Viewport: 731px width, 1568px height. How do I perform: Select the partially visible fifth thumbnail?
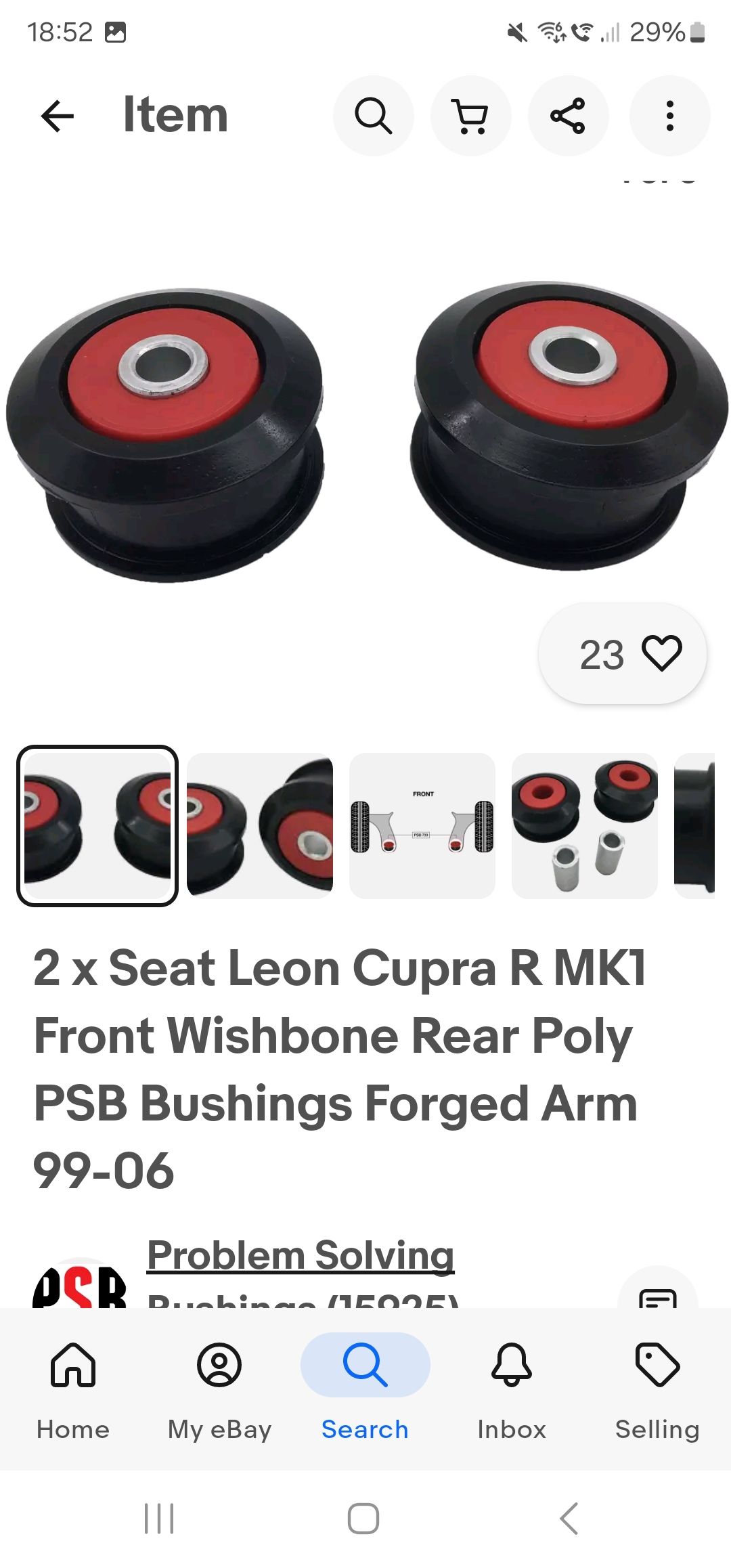click(694, 826)
